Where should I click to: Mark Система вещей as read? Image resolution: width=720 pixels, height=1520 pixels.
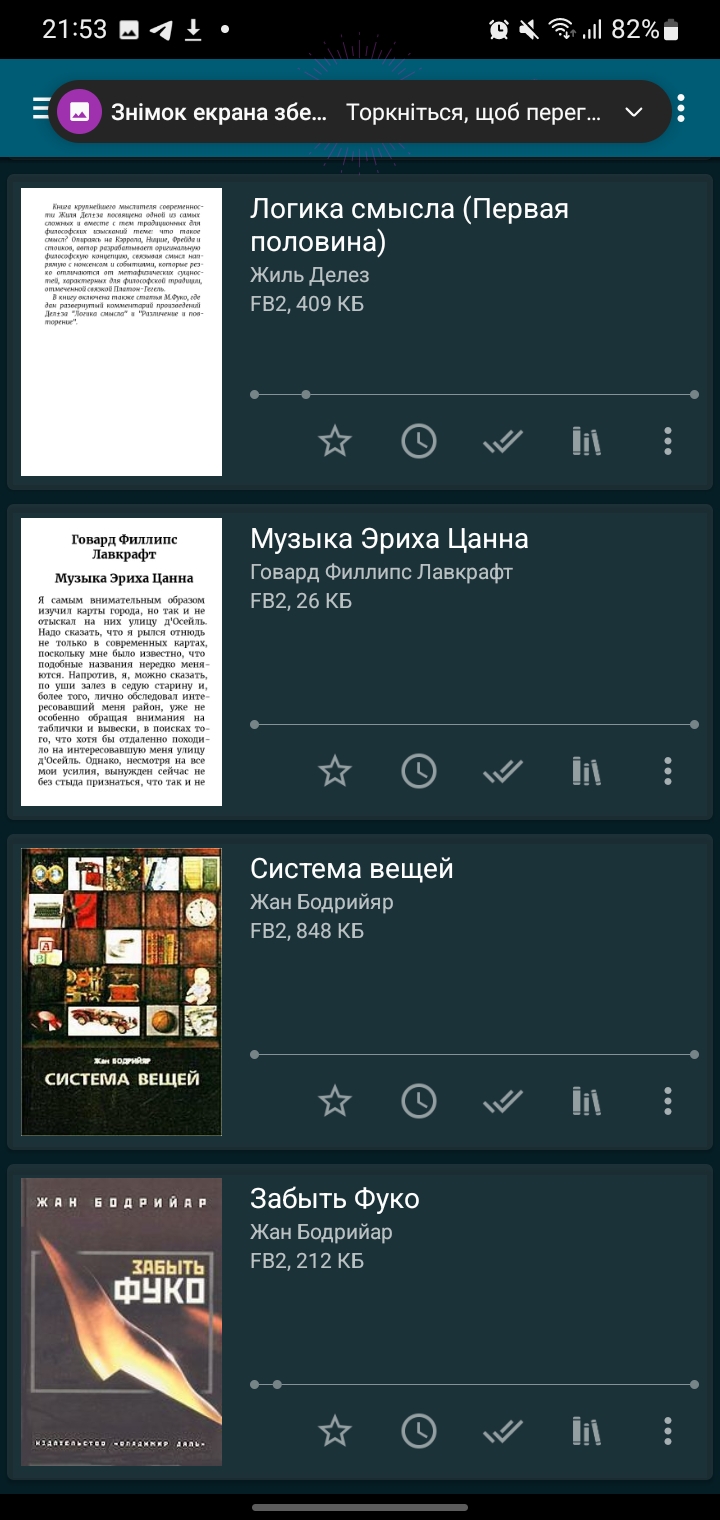point(503,1101)
